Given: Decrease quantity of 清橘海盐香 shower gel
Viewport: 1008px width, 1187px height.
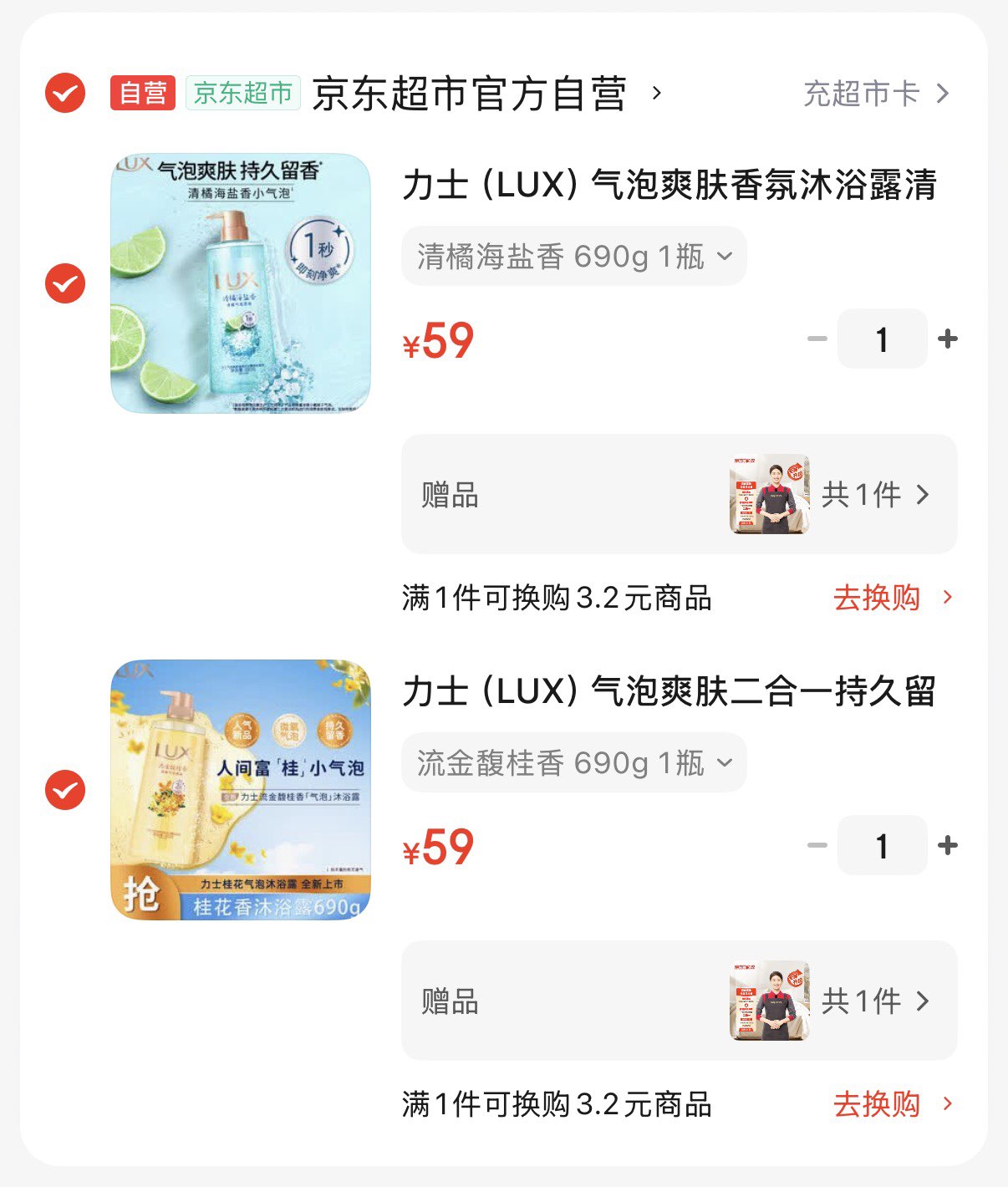Looking at the screenshot, I should [x=817, y=339].
